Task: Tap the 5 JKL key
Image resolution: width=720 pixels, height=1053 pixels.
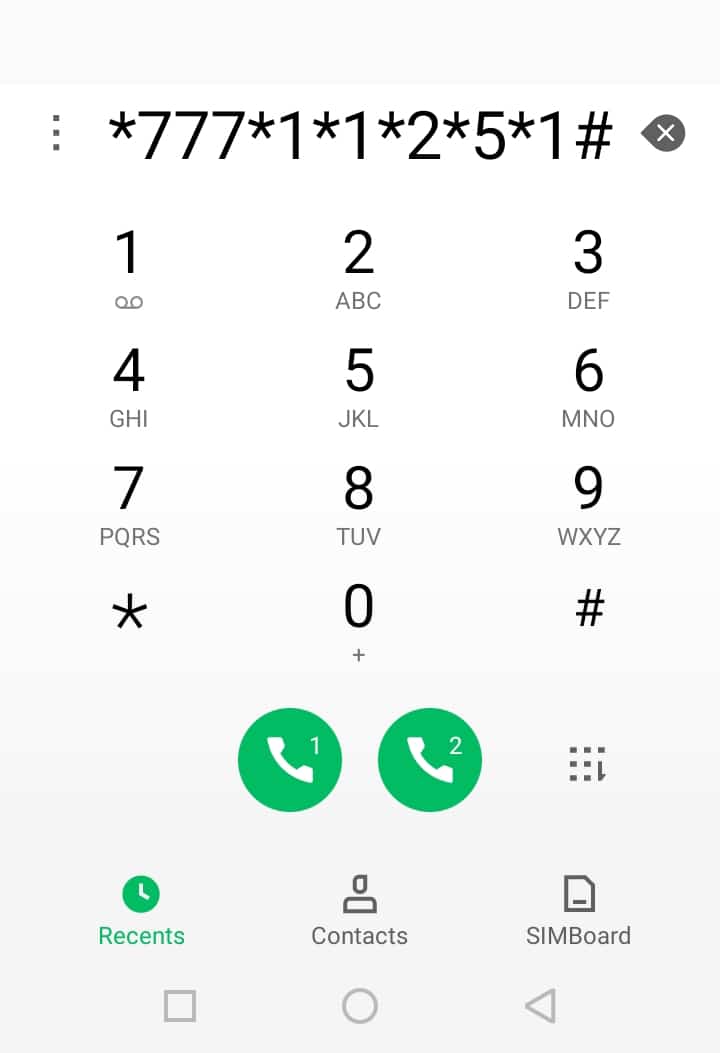Action: click(x=358, y=385)
